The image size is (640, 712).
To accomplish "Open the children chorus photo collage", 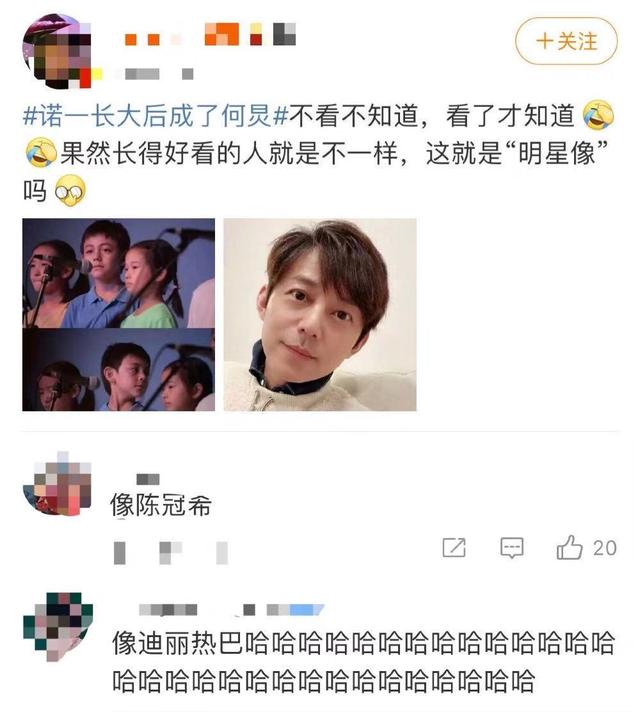I will tap(118, 314).
